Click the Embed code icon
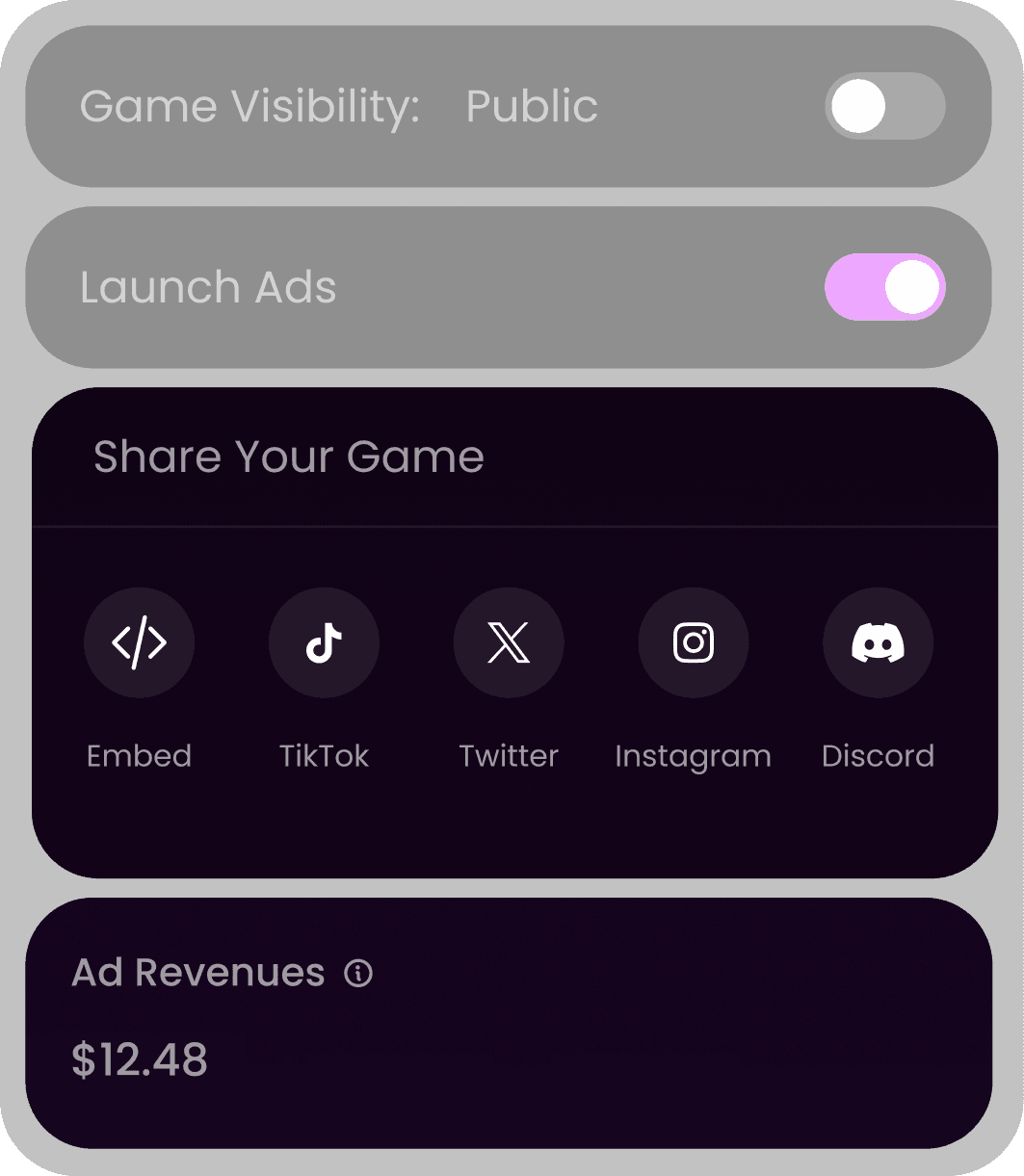 pyautogui.click(x=139, y=643)
